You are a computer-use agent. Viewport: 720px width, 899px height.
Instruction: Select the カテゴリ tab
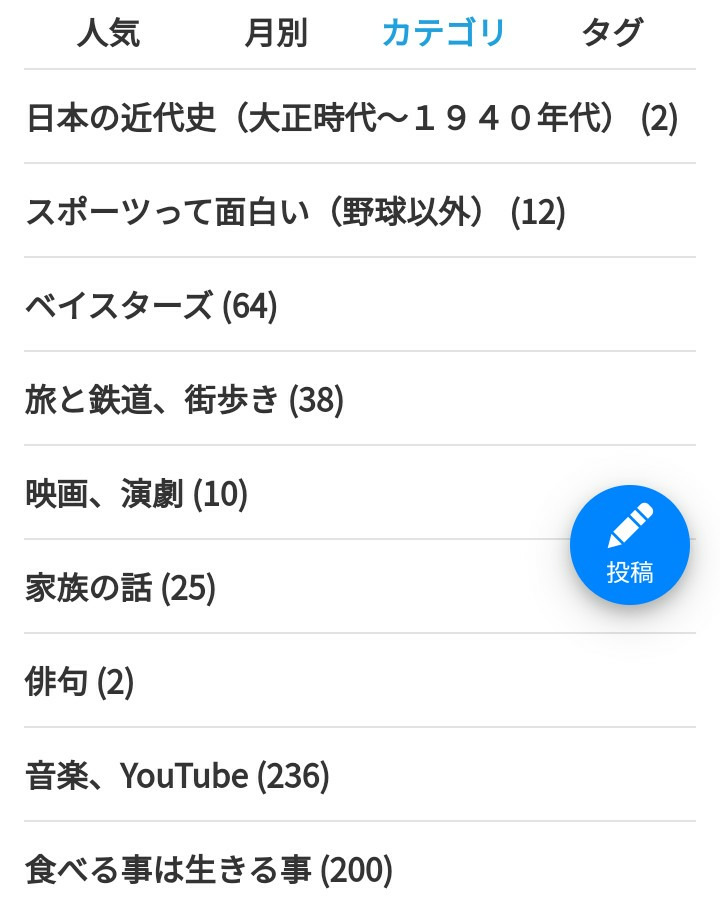(x=443, y=33)
